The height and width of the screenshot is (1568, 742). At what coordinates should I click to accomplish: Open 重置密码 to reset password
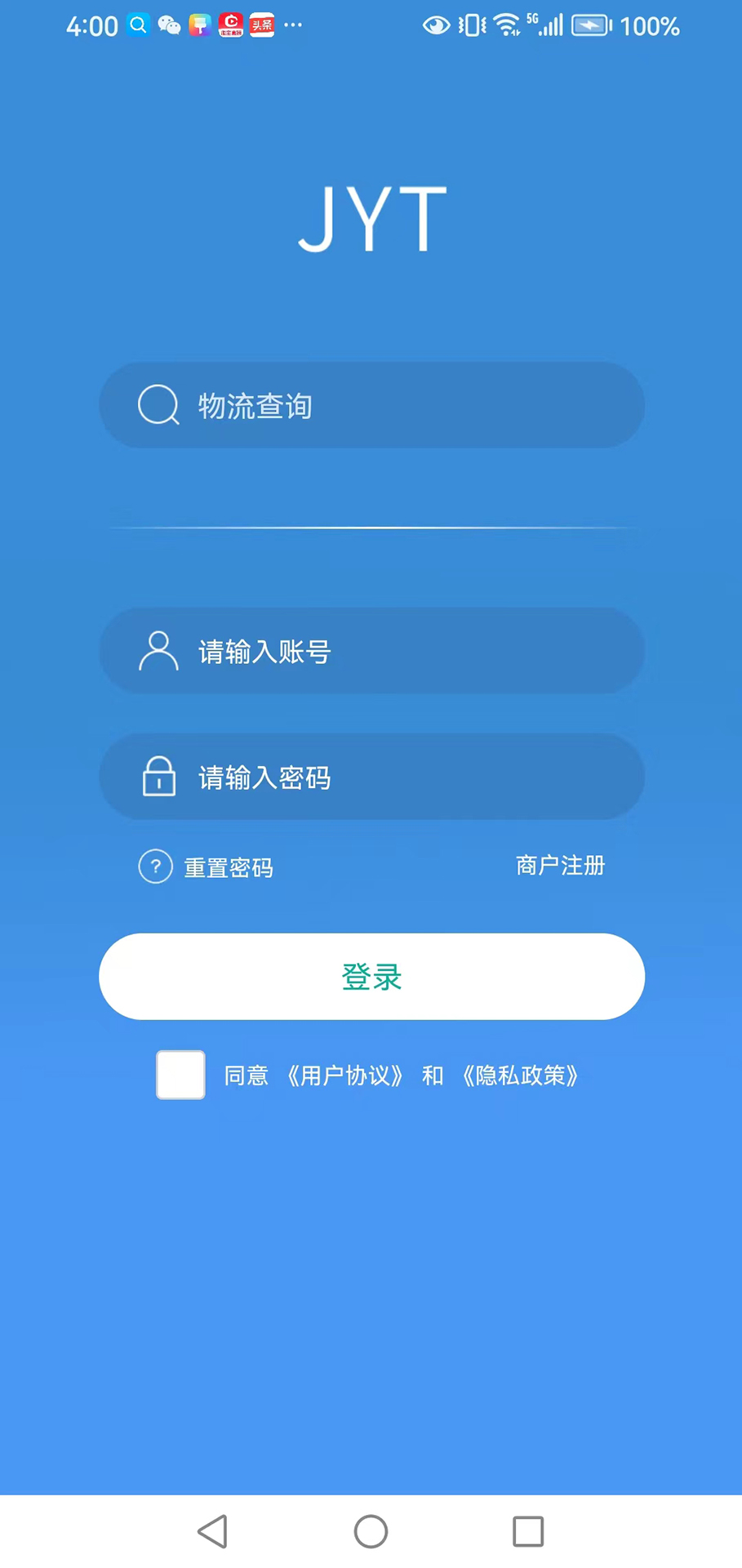tap(228, 867)
